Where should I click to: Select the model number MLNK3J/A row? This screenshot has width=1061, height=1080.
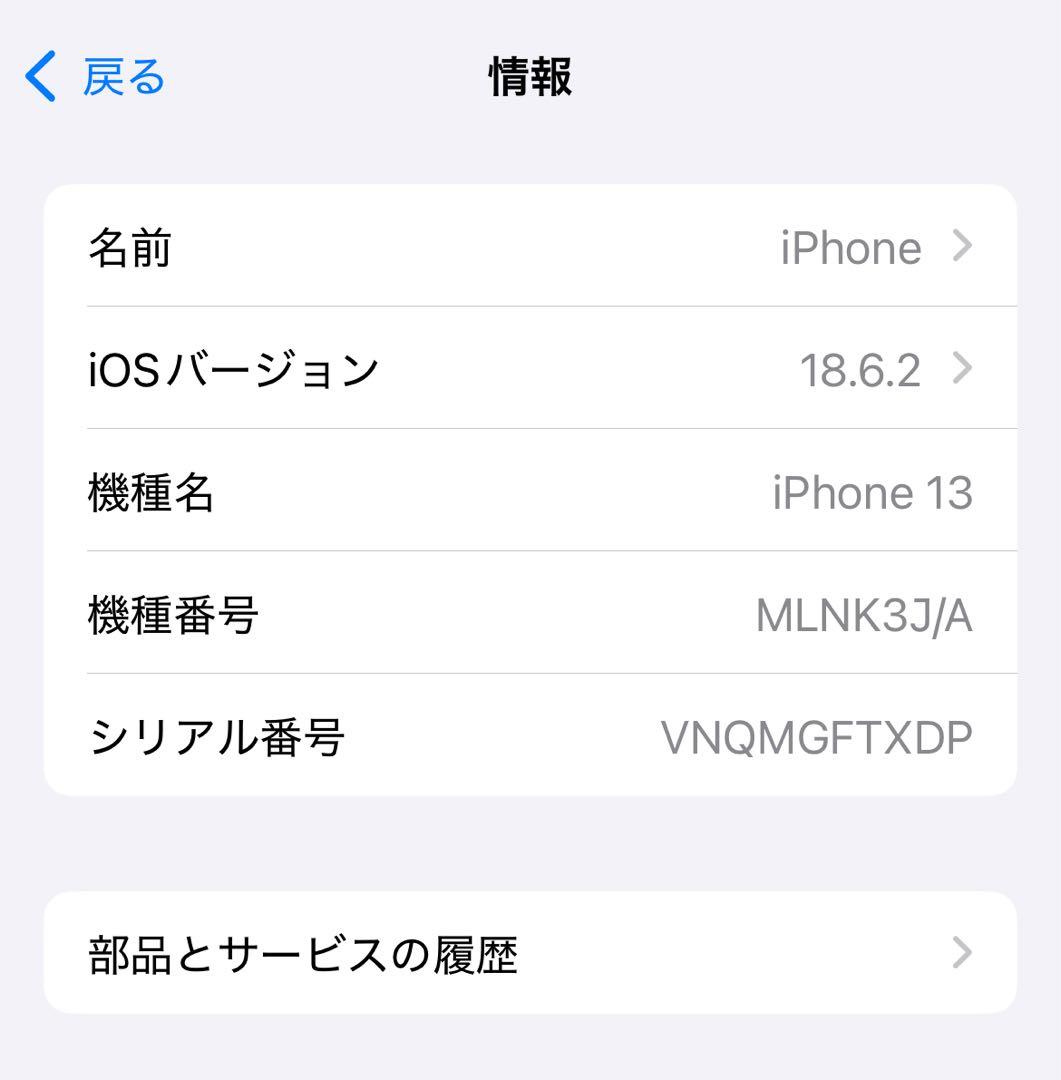530,614
